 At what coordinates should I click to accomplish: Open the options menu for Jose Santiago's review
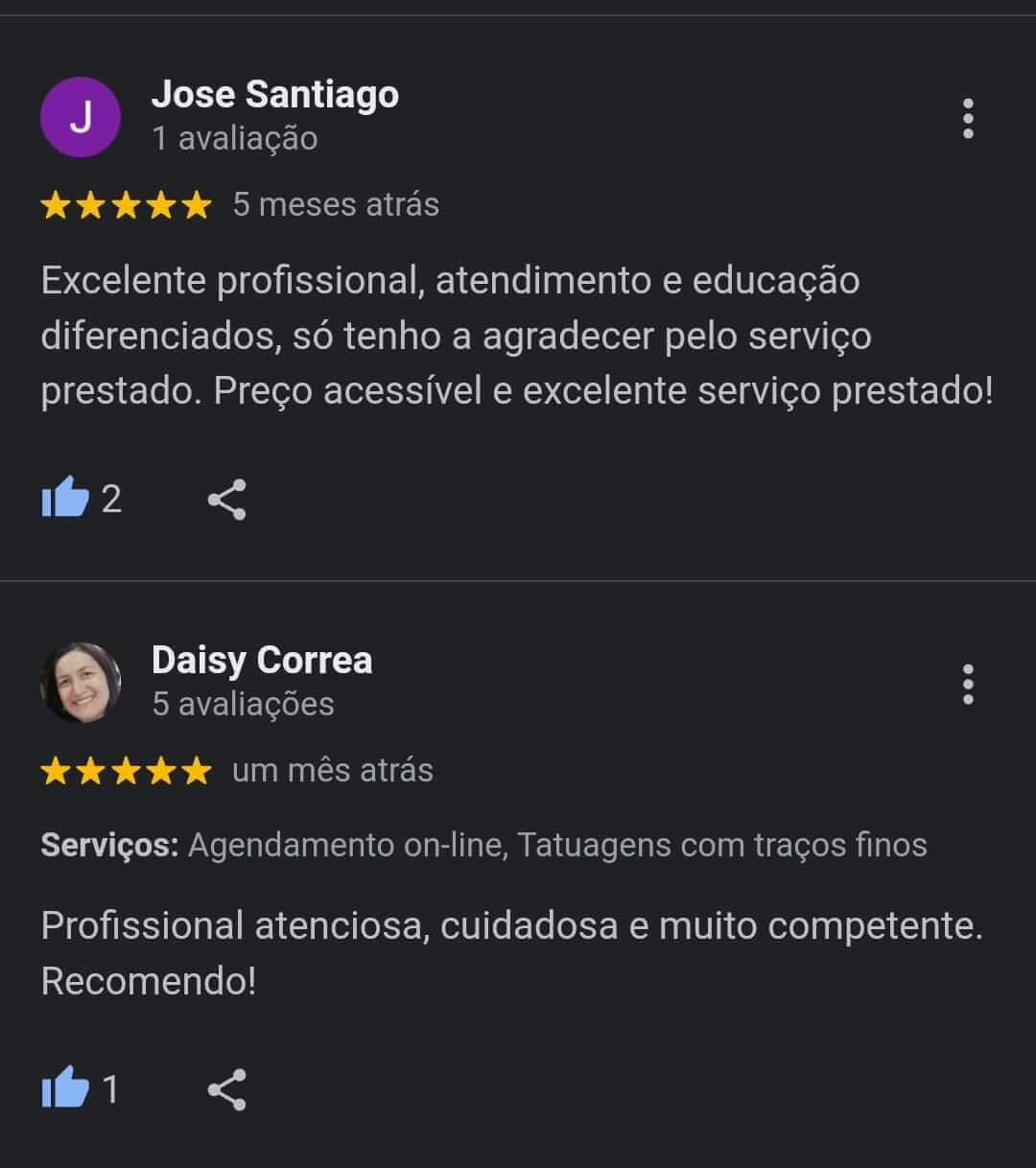[x=969, y=117]
